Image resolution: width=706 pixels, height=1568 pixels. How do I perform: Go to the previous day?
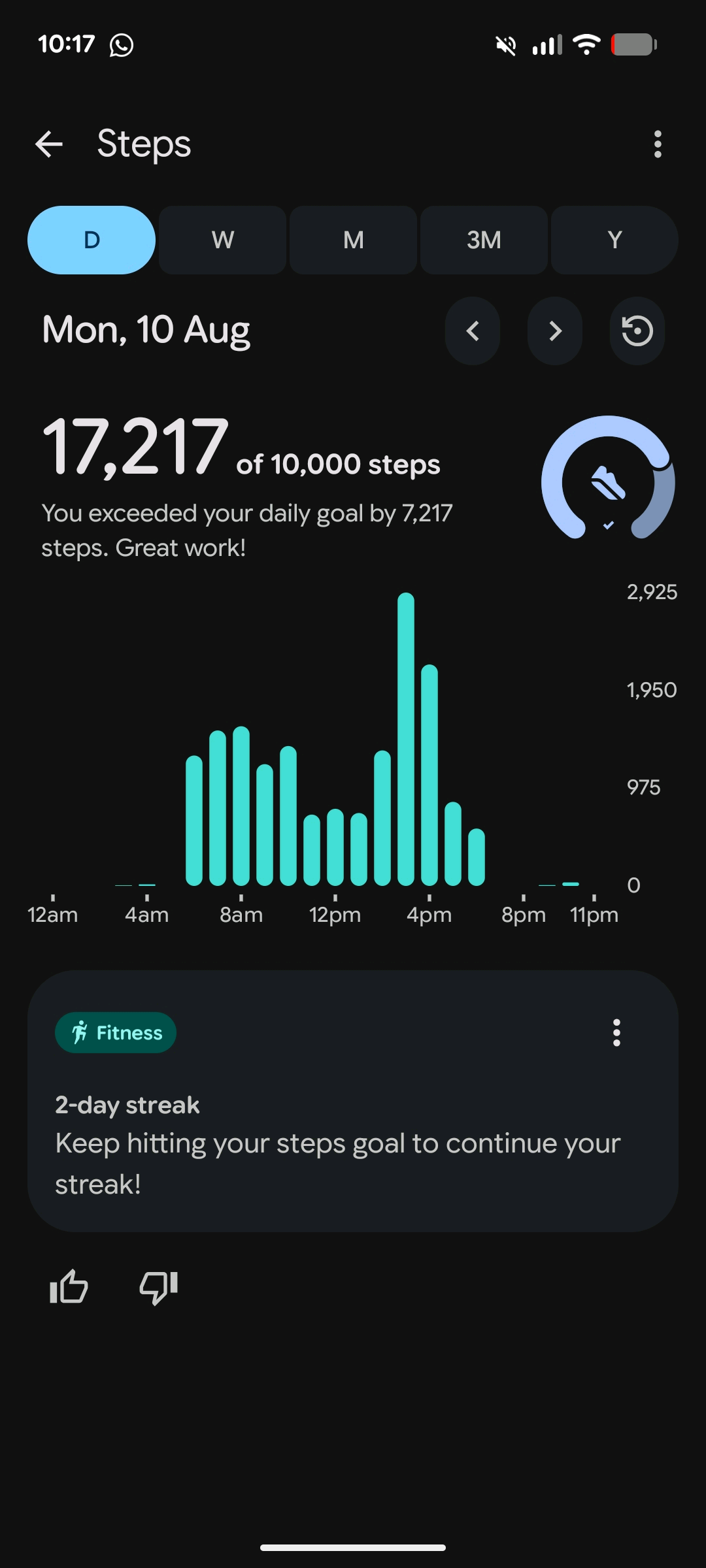(x=473, y=331)
